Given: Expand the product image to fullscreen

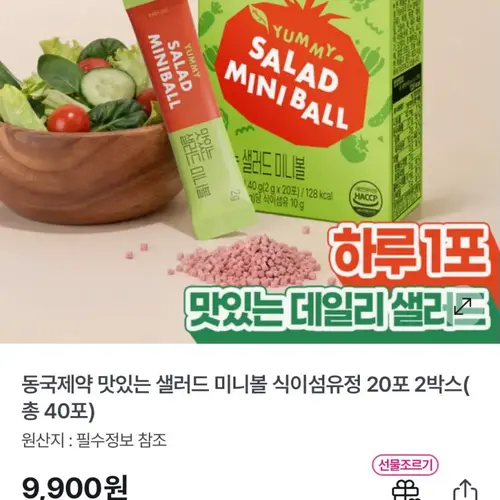Looking at the screenshot, I should pos(463,306).
